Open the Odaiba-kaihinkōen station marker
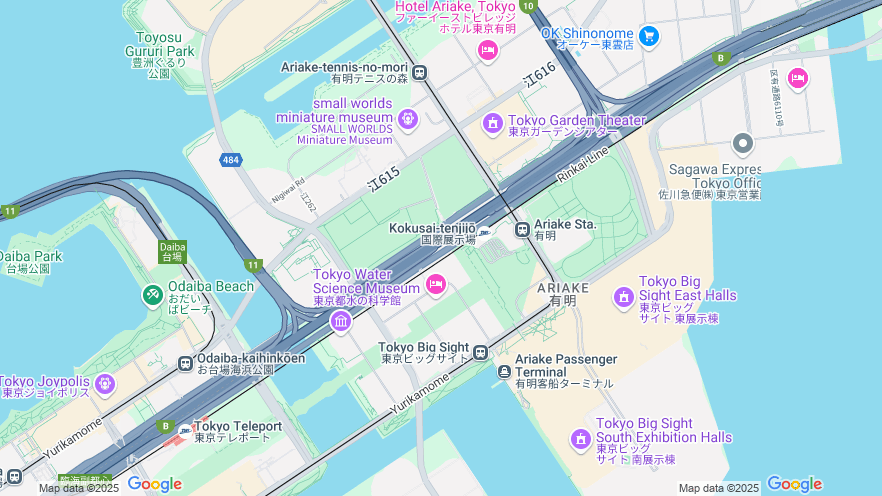Viewport: 882px width, 496px height. click(185, 363)
